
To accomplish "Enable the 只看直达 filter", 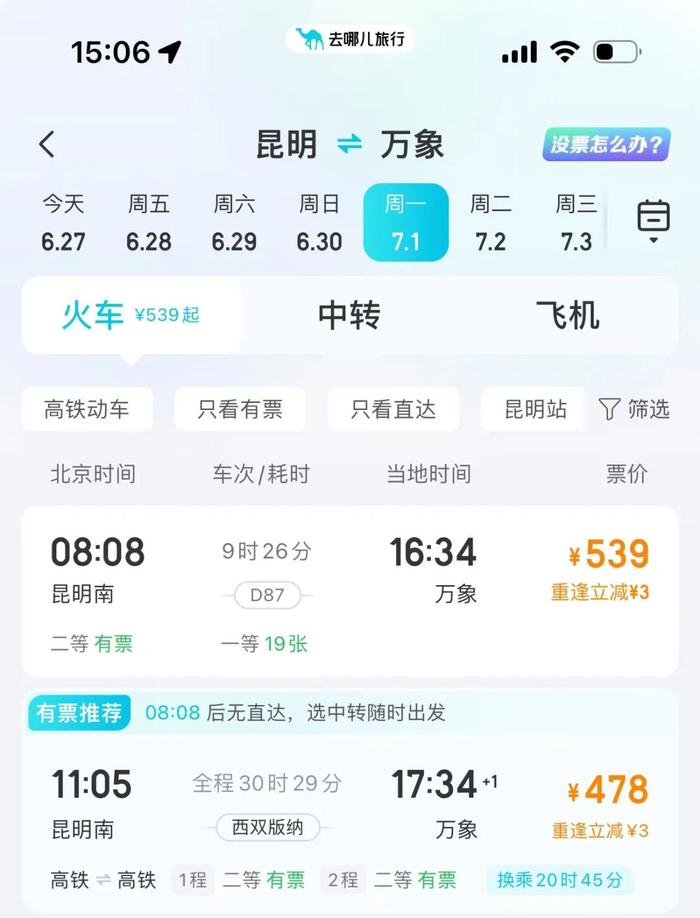I will tap(393, 409).
